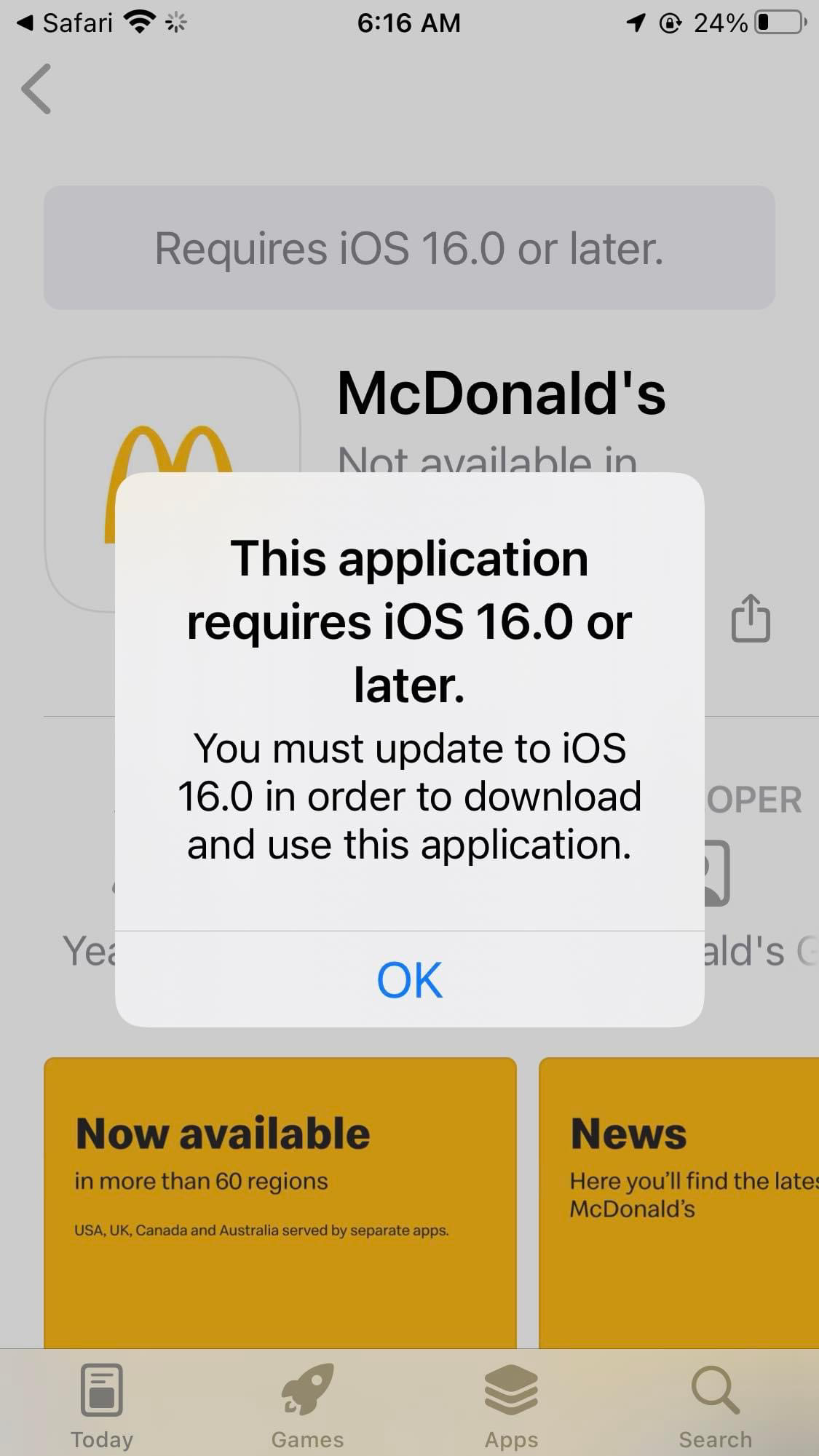This screenshot has width=819, height=1456.
Task: Go back using the top-left chevron
Action: [x=36, y=89]
